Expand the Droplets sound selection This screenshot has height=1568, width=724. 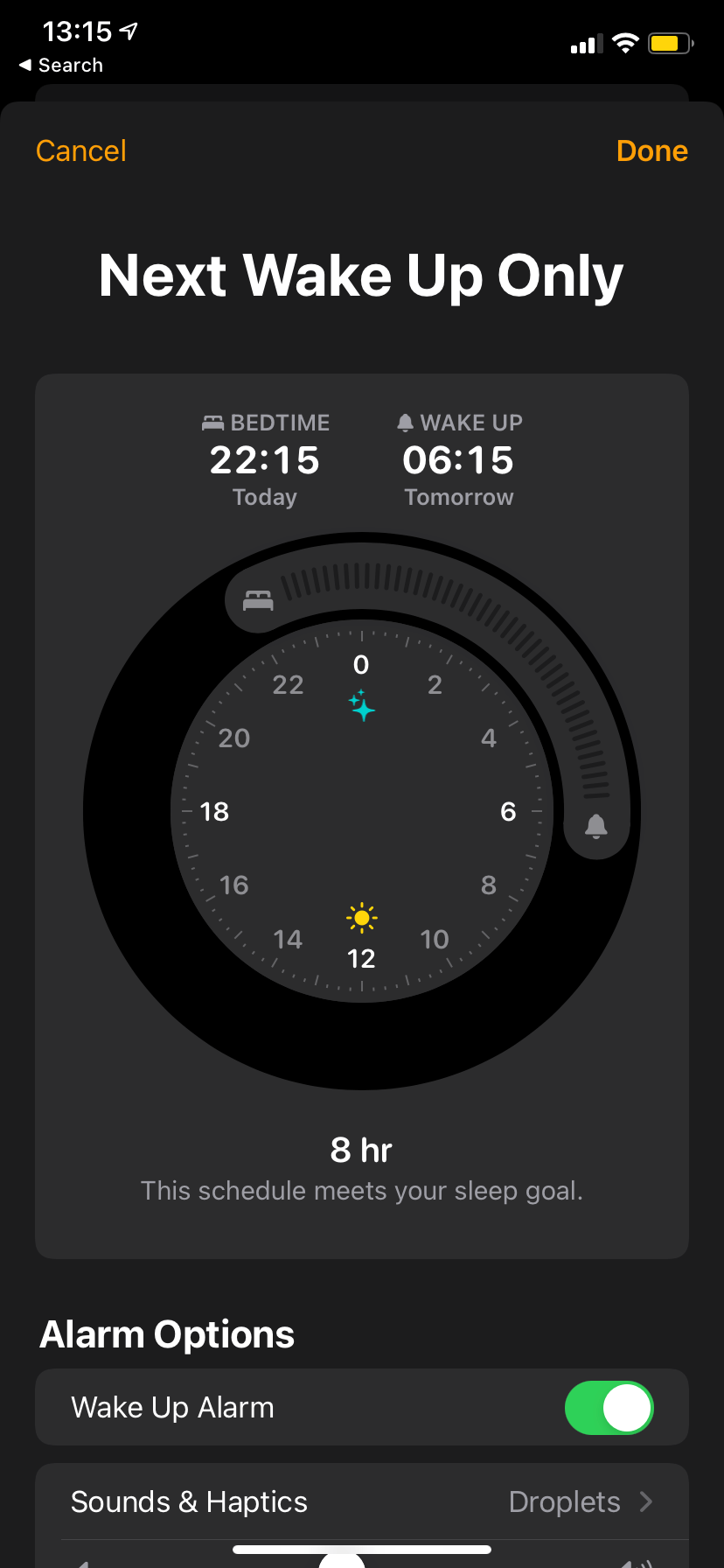(x=564, y=1501)
